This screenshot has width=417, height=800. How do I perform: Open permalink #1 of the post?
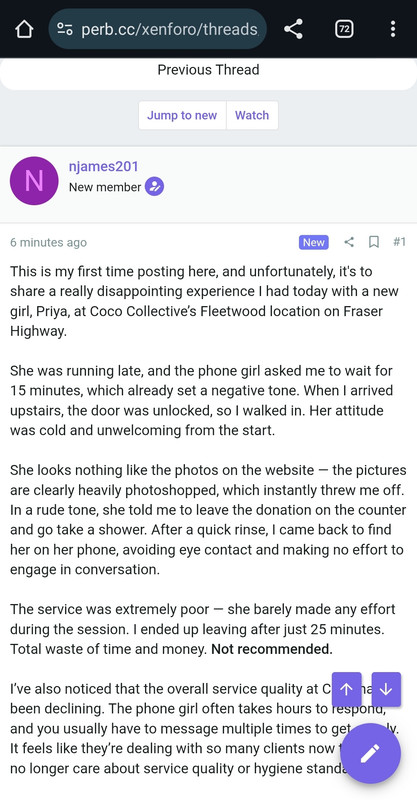click(x=399, y=242)
